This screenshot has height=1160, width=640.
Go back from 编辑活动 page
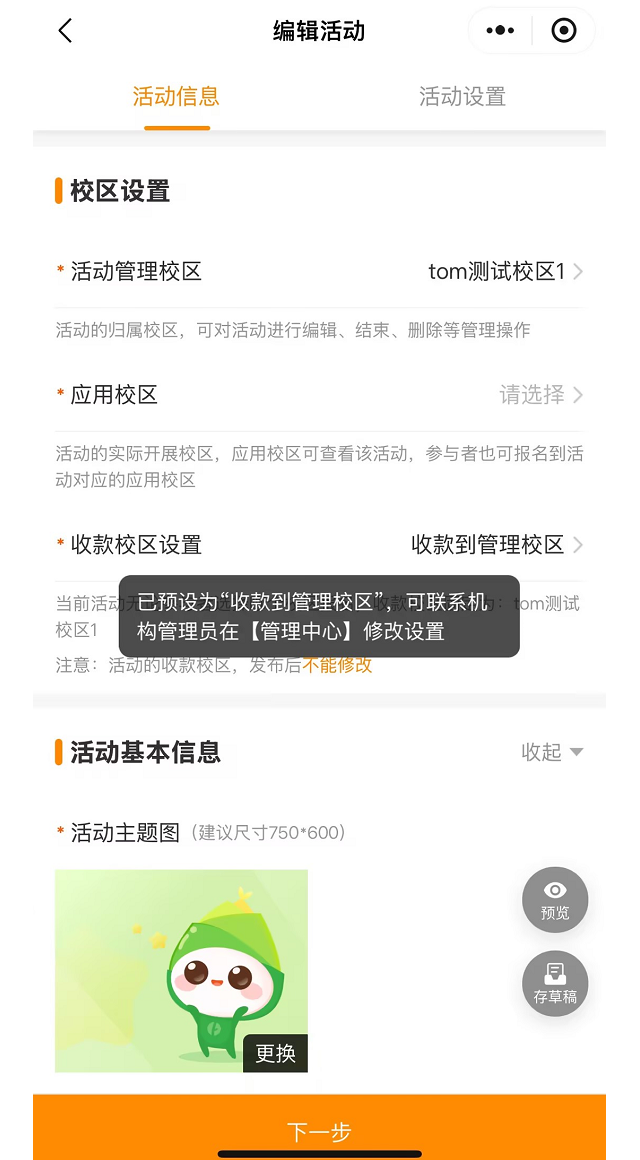(66, 31)
